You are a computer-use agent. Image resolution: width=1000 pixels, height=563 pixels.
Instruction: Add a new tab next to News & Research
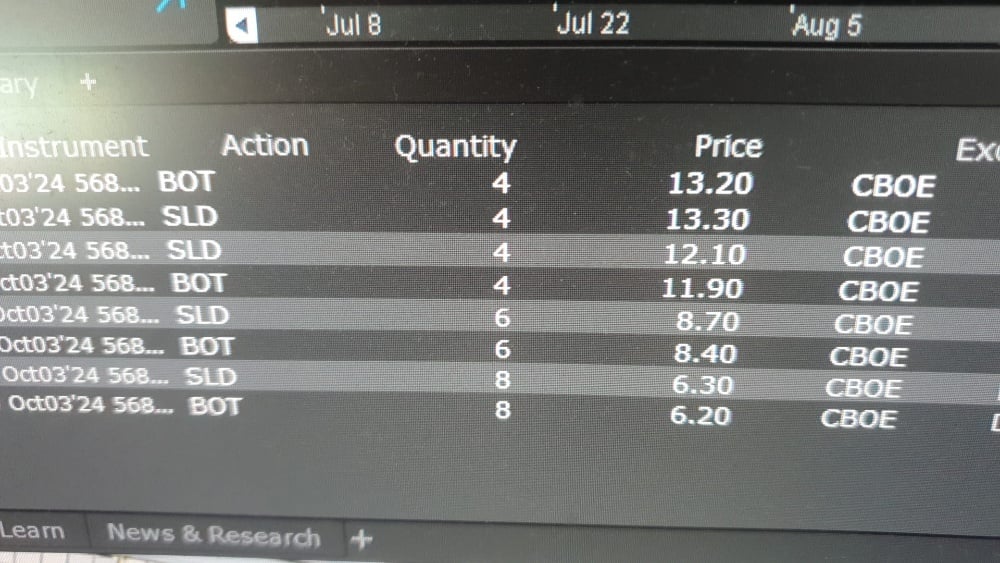pos(361,540)
